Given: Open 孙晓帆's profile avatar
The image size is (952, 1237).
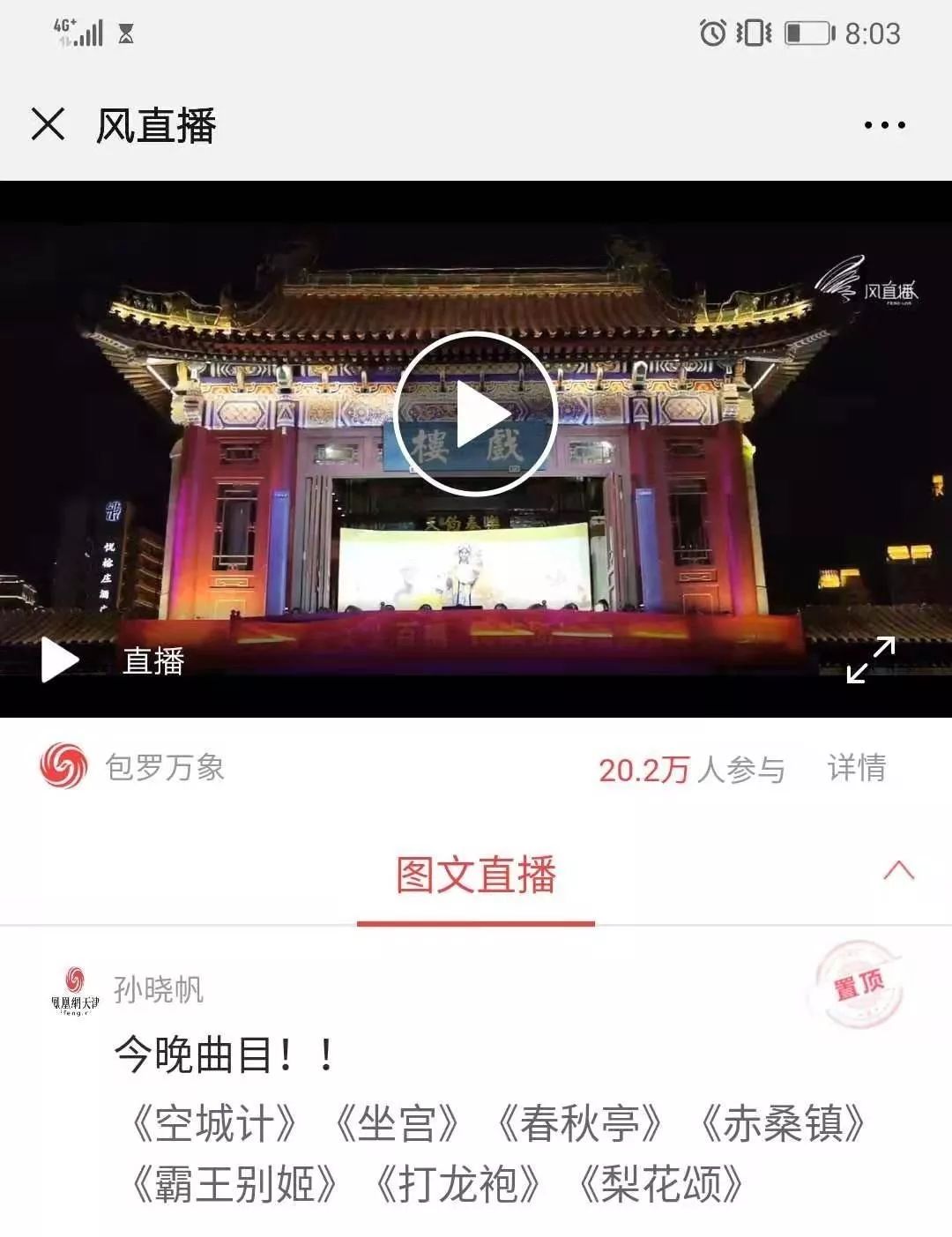Looking at the screenshot, I should point(75,990).
